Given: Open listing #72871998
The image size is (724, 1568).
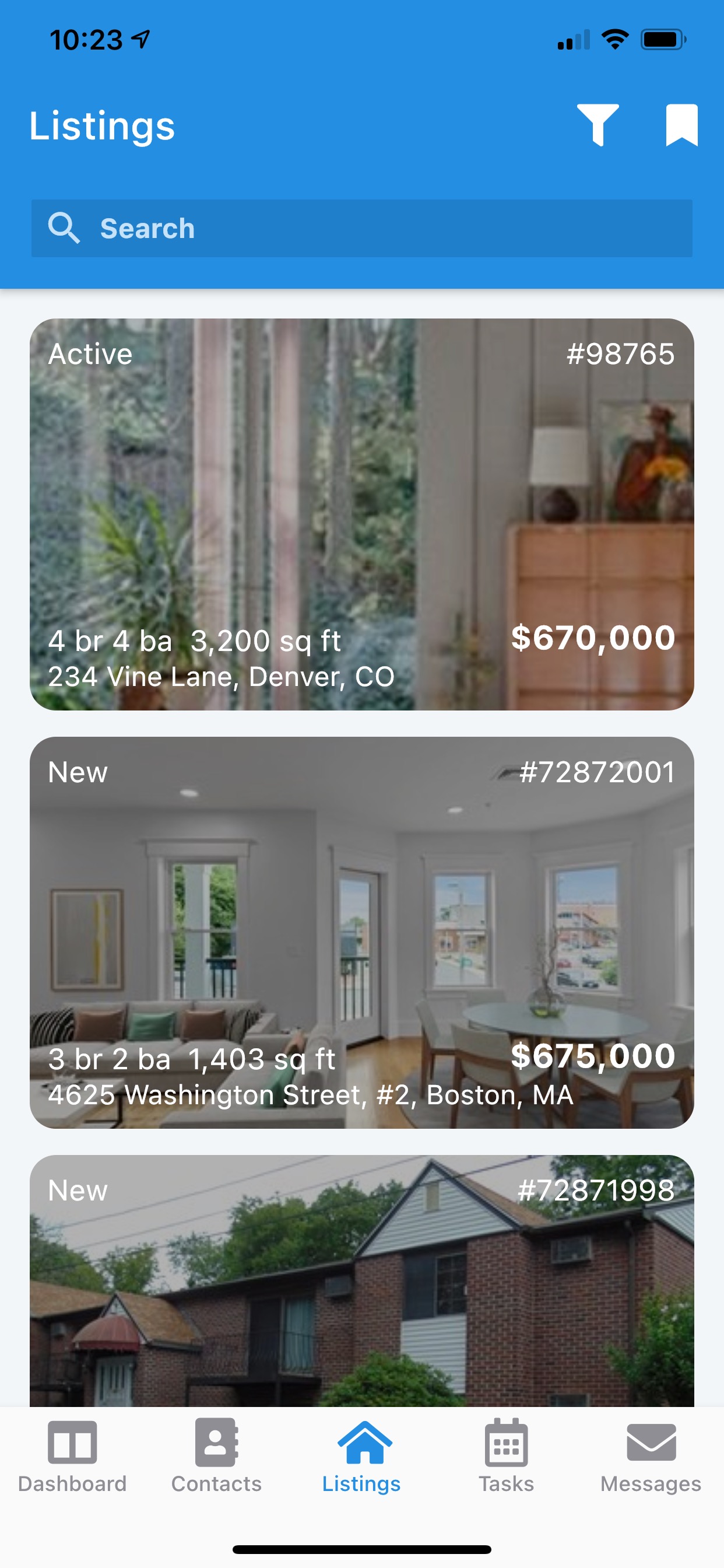Looking at the screenshot, I should click(x=362, y=1280).
